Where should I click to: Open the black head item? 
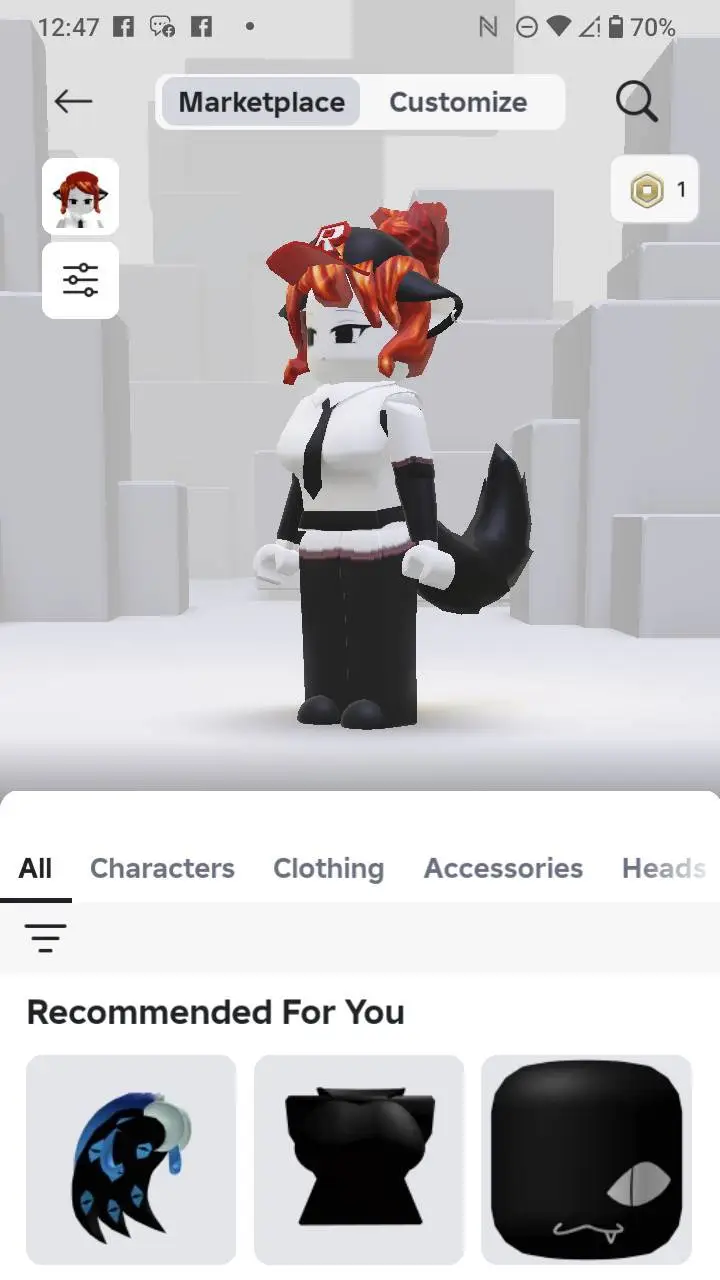coord(586,1159)
